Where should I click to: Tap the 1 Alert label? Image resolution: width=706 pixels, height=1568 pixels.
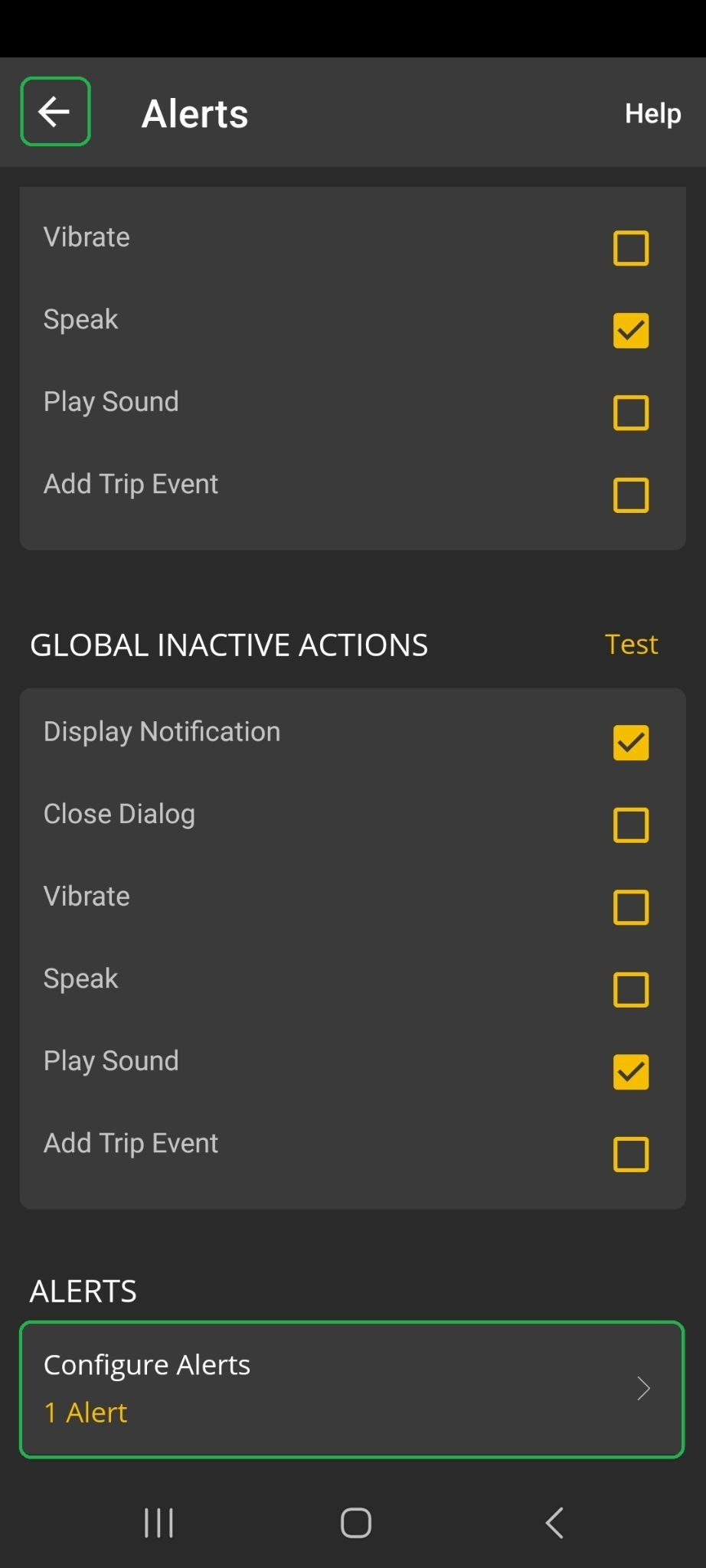pyautogui.click(x=85, y=1413)
